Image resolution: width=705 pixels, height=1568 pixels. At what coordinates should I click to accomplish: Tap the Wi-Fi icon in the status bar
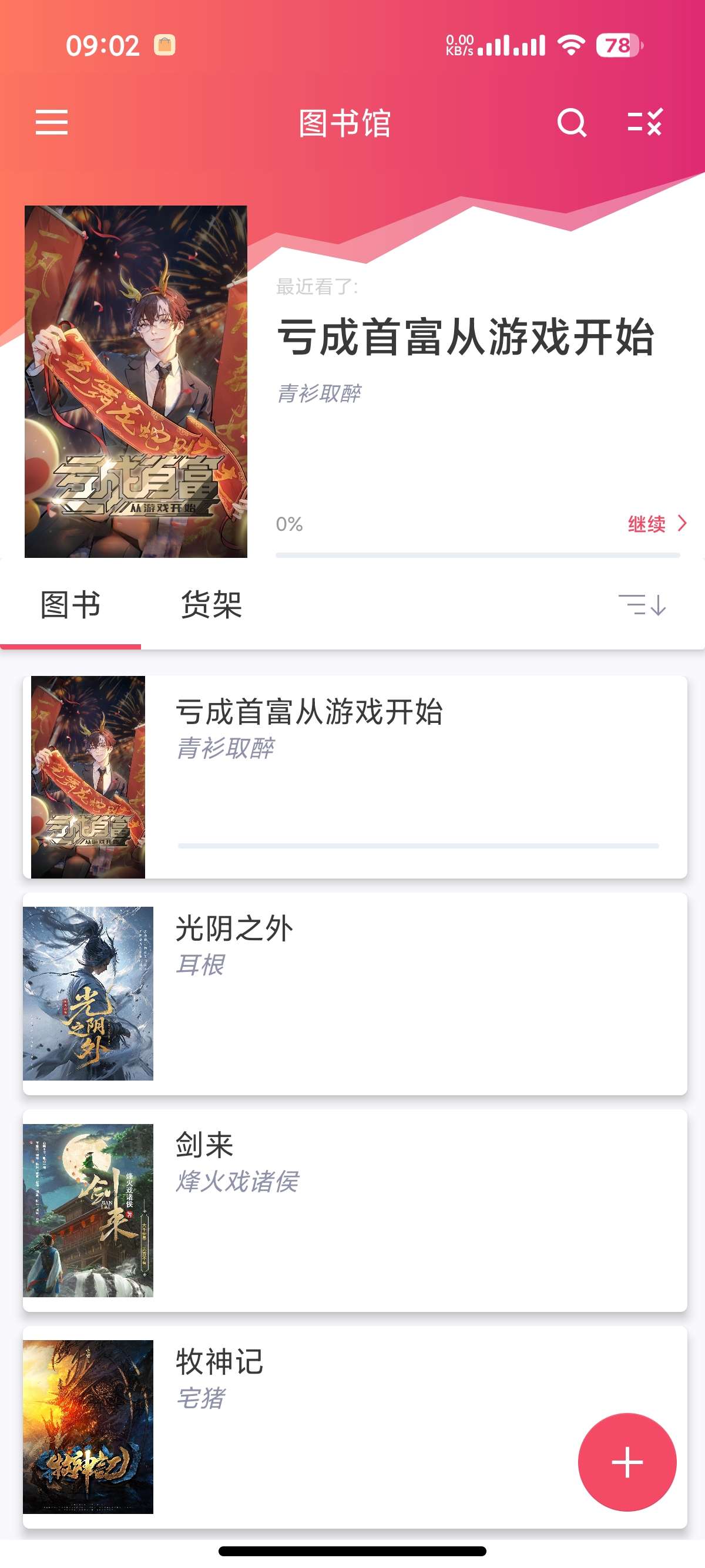(x=571, y=45)
